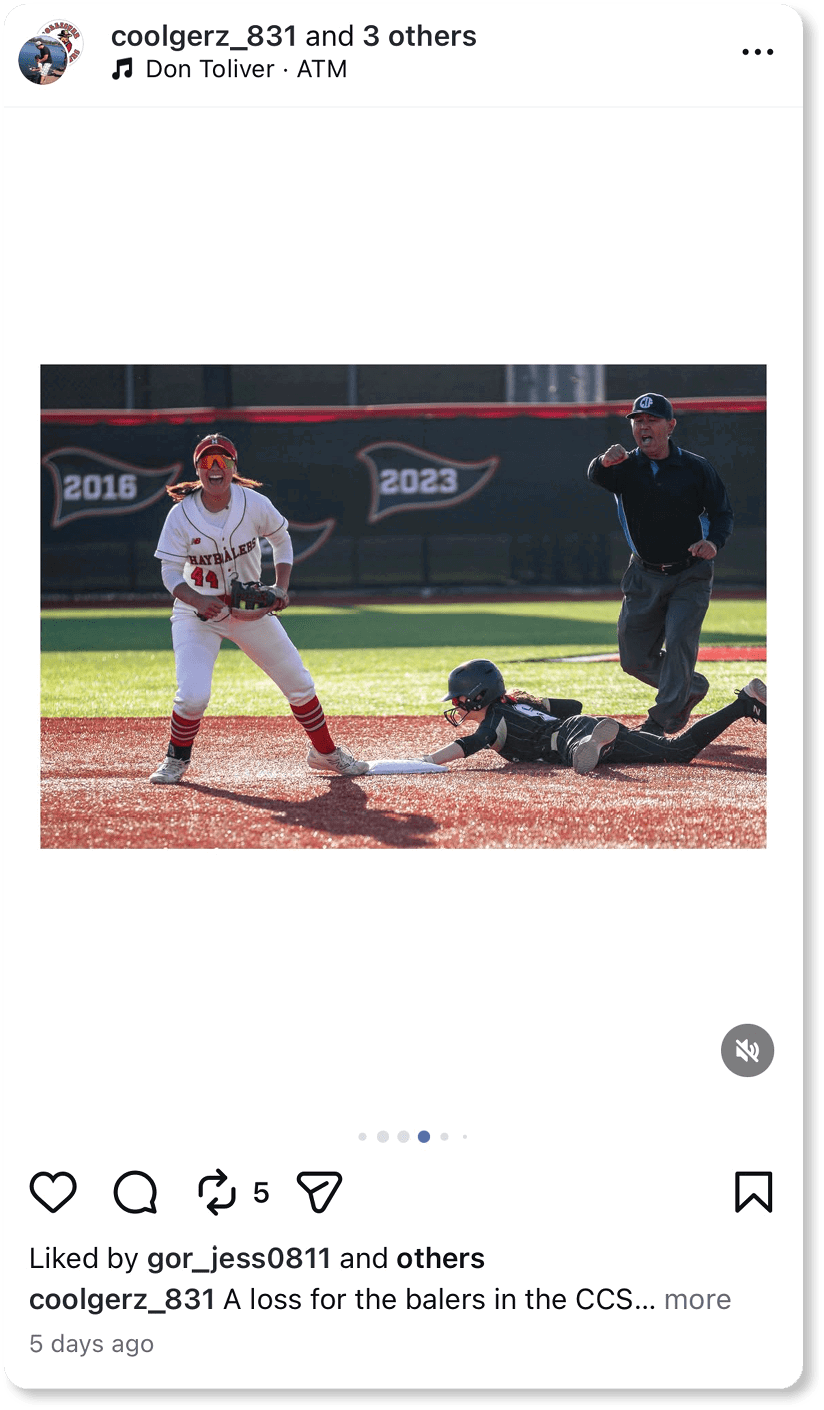
Task: Repost this post
Action: [217, 1192]
